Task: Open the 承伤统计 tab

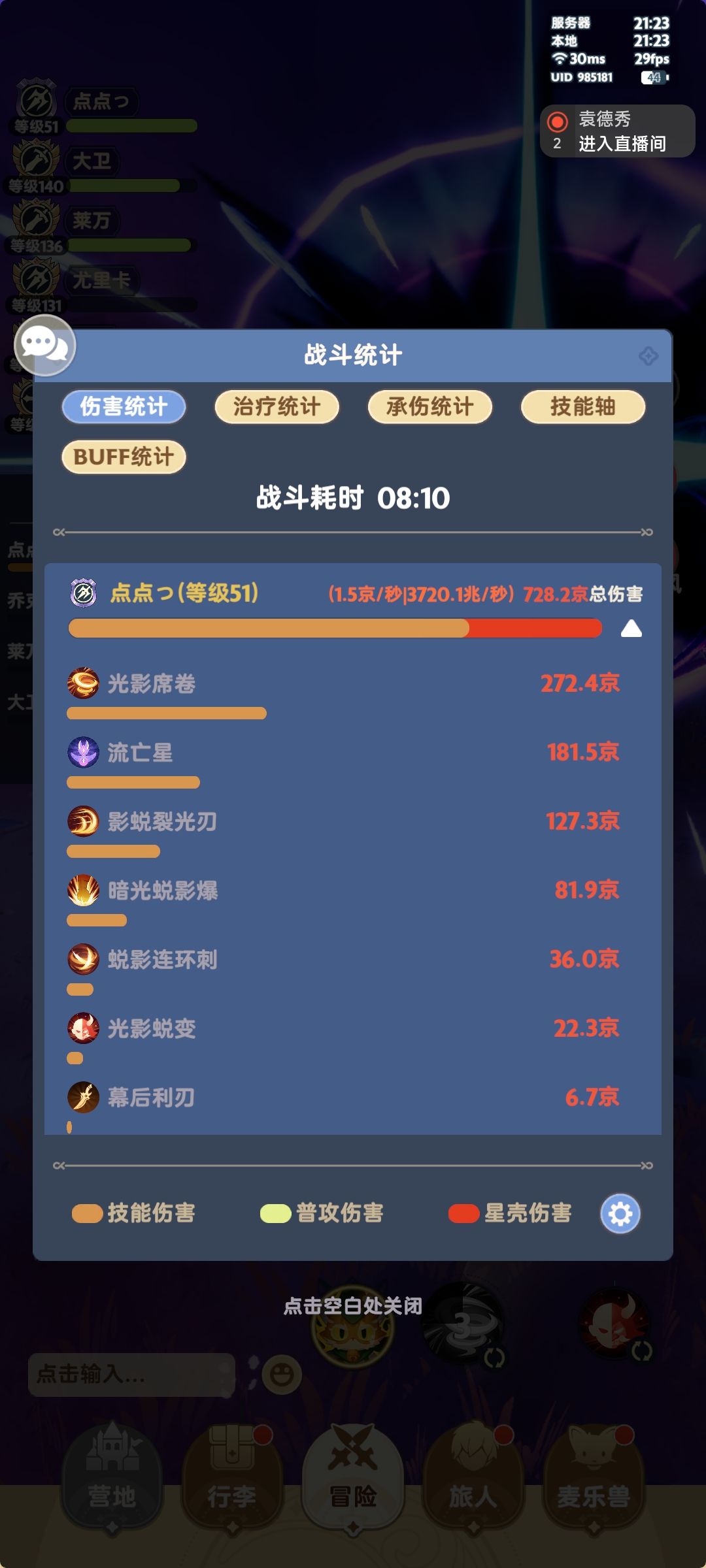Action: [x=431, y=406]
